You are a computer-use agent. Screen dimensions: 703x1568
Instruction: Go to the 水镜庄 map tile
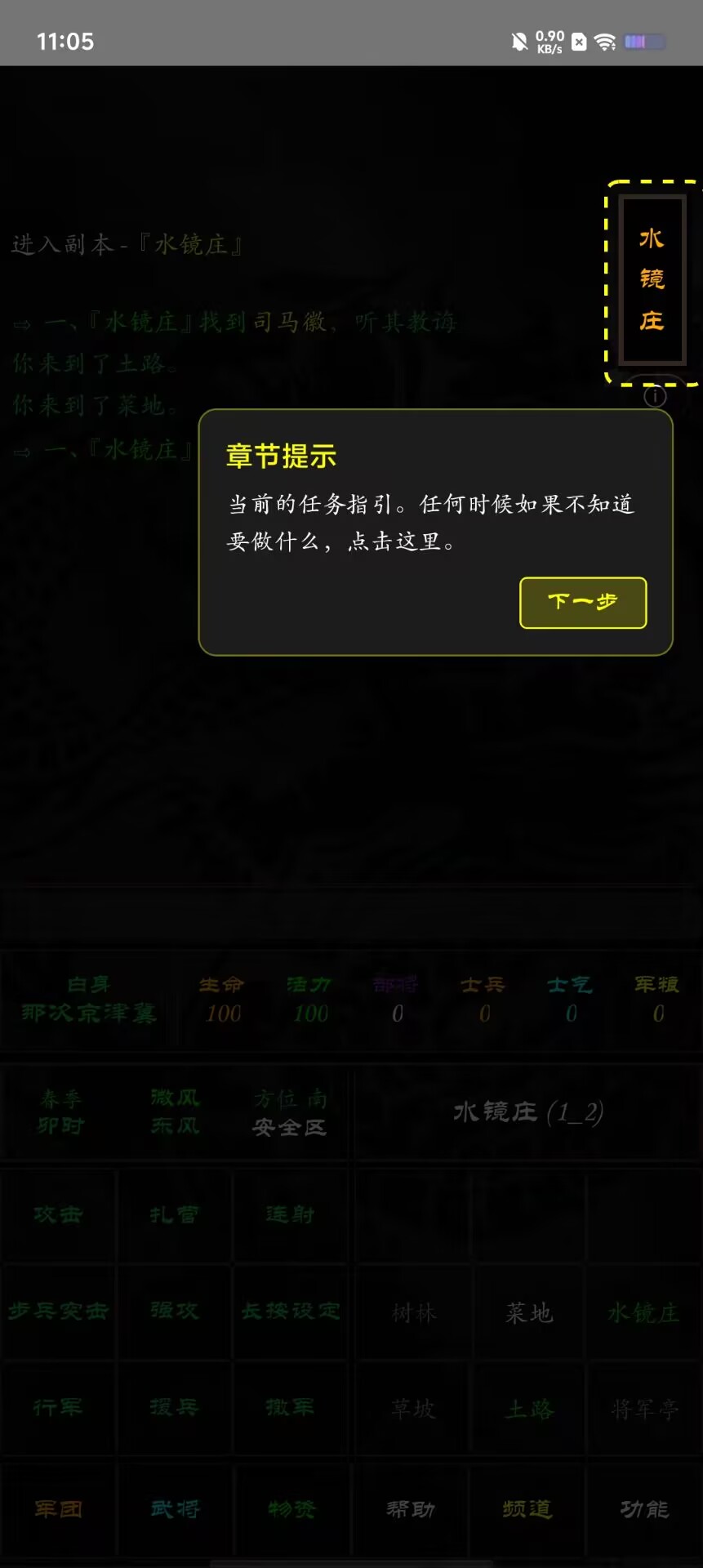tap(644, 1312)
